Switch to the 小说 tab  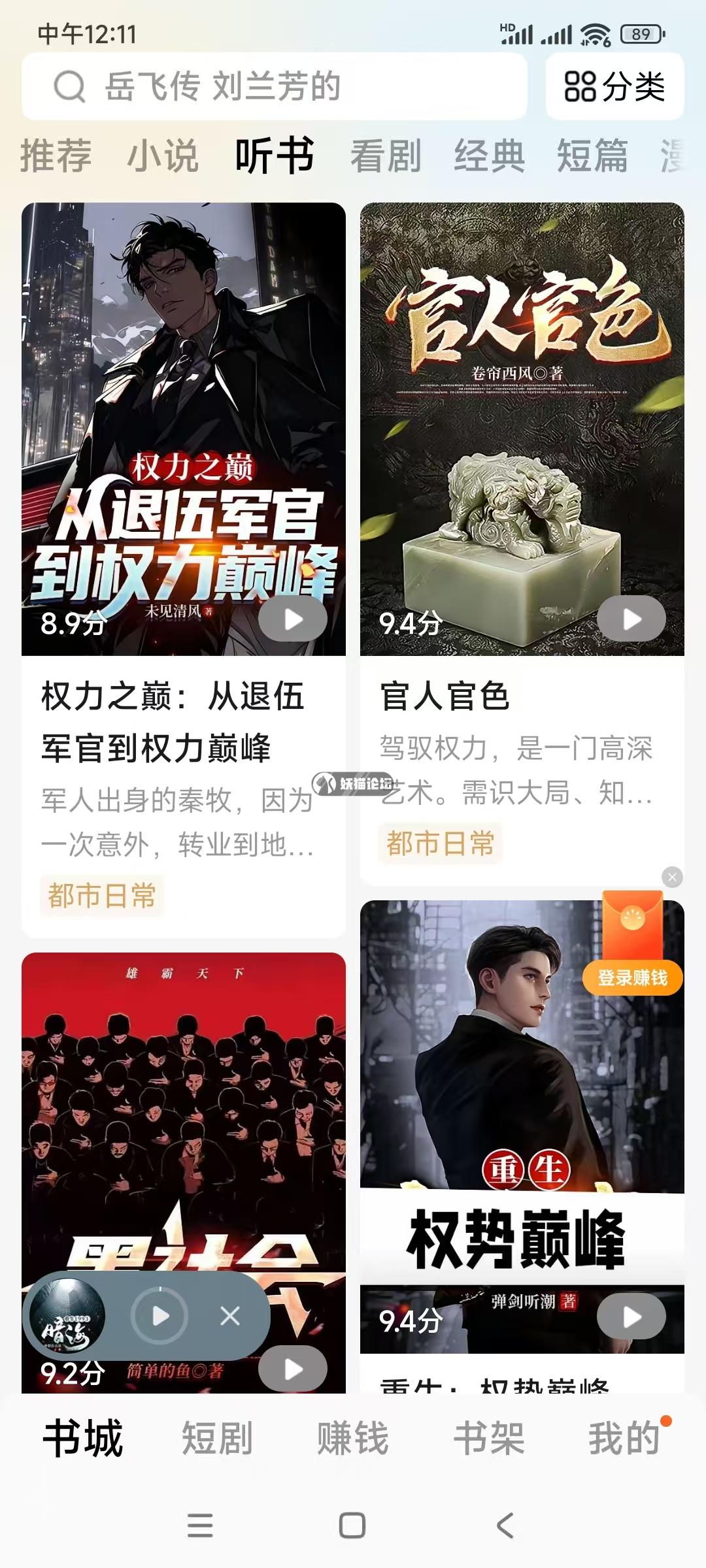pyautogui.click(x=163, y=155)
